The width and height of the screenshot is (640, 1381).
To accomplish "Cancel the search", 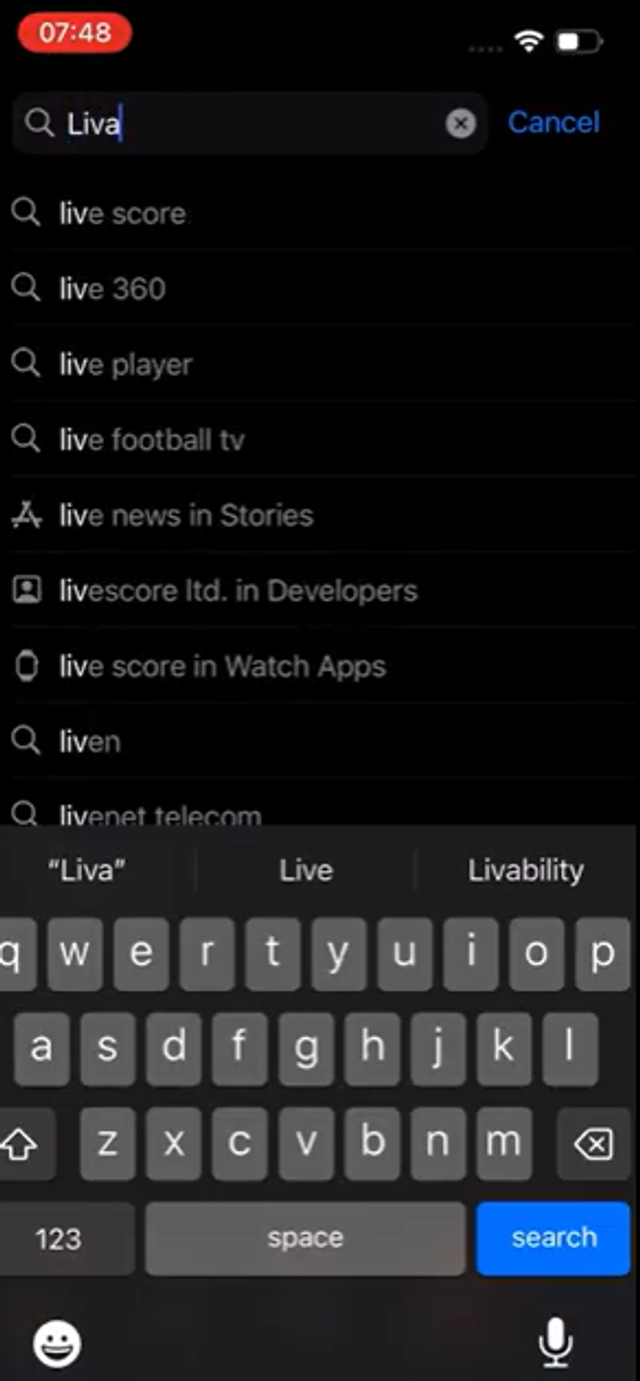I will coord(553,122).
